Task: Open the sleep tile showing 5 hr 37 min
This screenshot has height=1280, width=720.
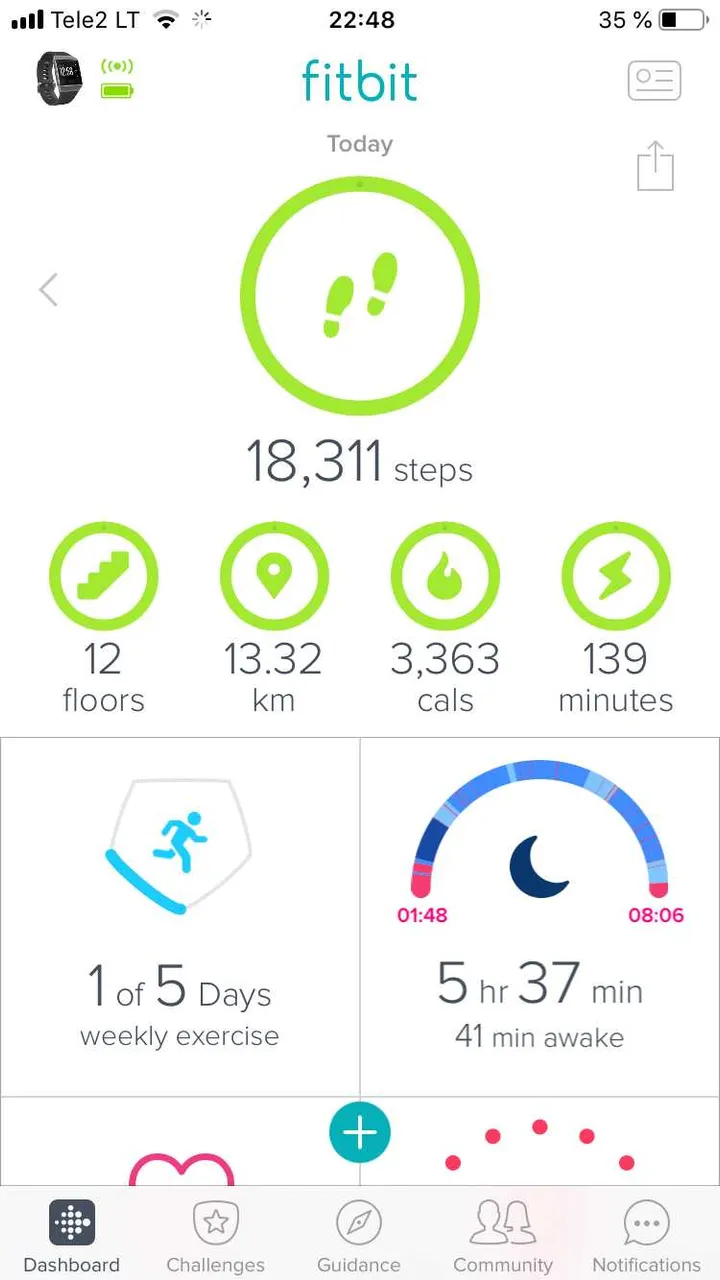Action: pyautogui.click(x=540, y=917)
